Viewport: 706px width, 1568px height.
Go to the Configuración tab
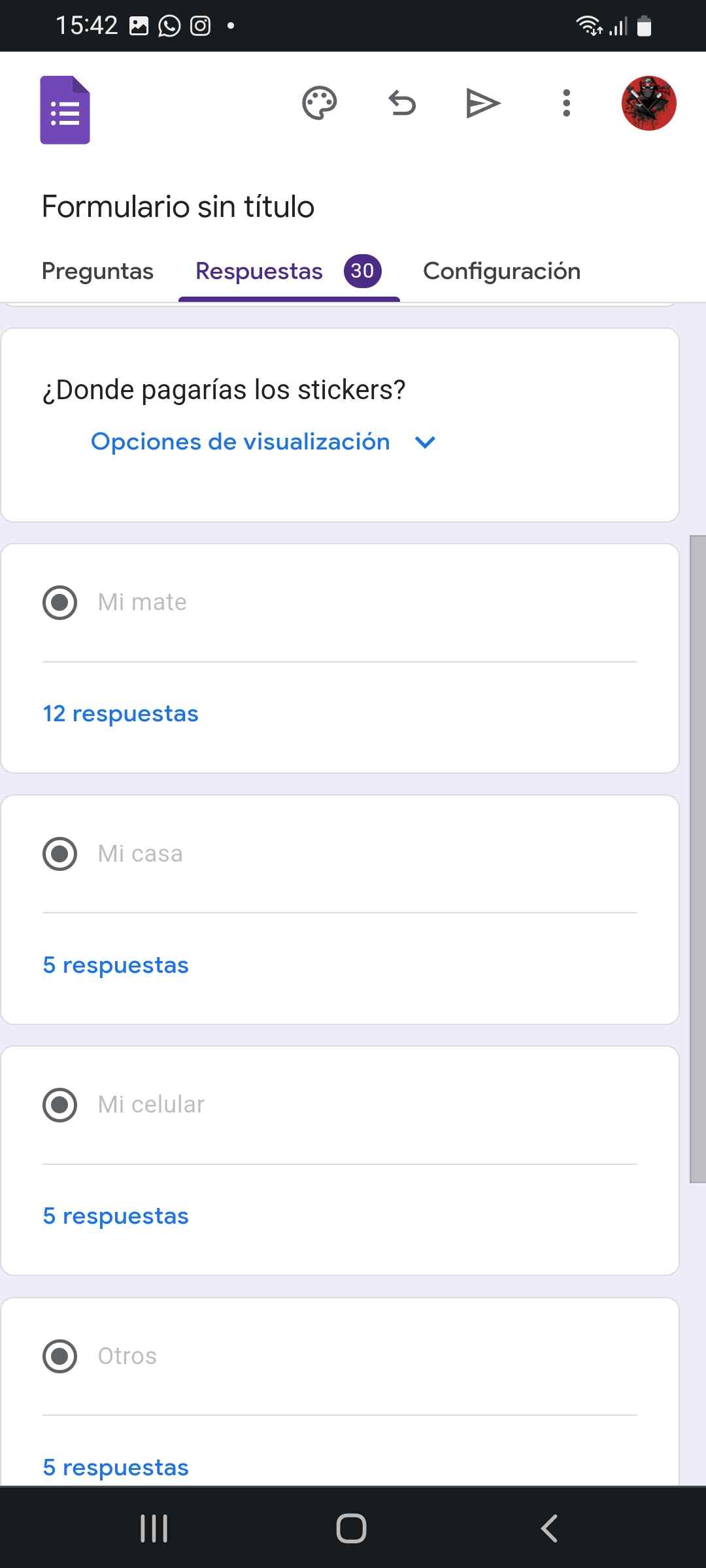pos(501,271)
